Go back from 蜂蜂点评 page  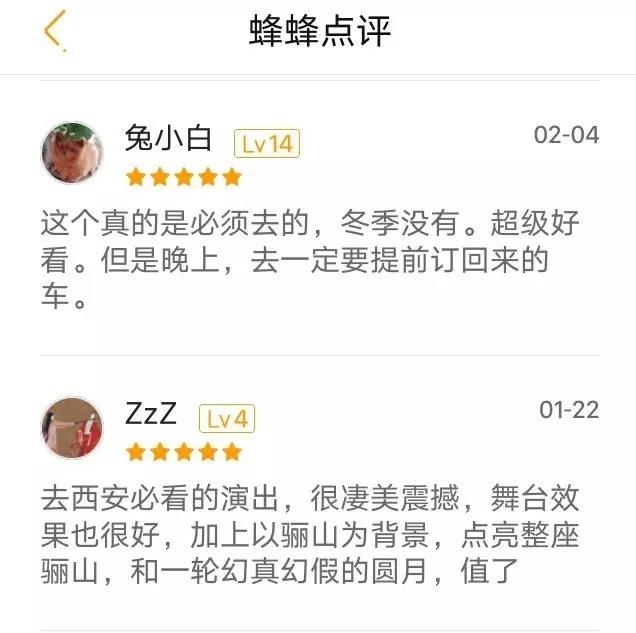pyautogui.click(x=54, y=30)
